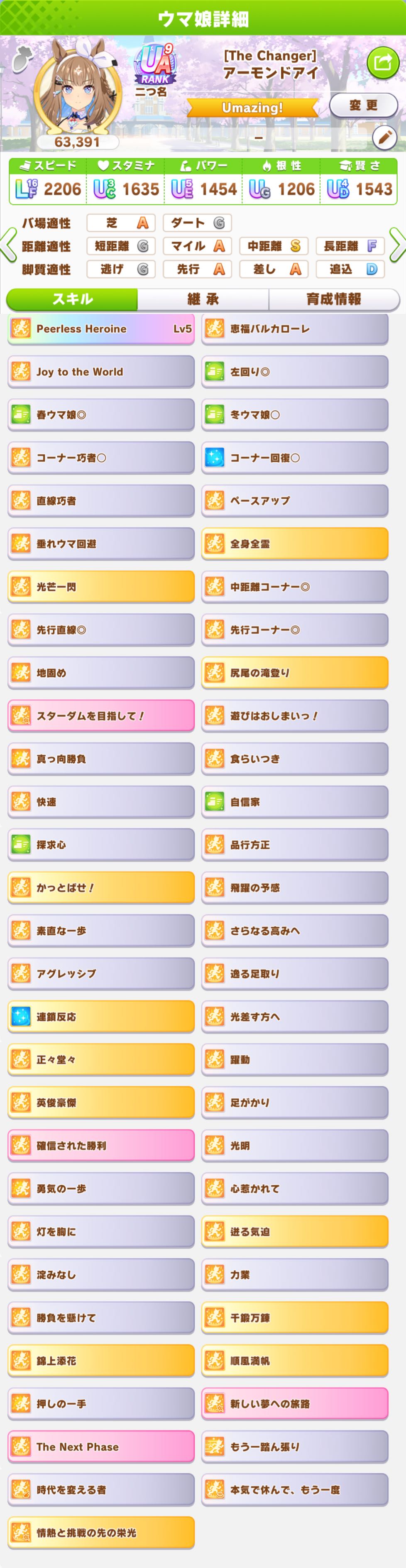Tap the green share icon
Viewport: 406px width, 1568px height.
[x=382, y=61]
